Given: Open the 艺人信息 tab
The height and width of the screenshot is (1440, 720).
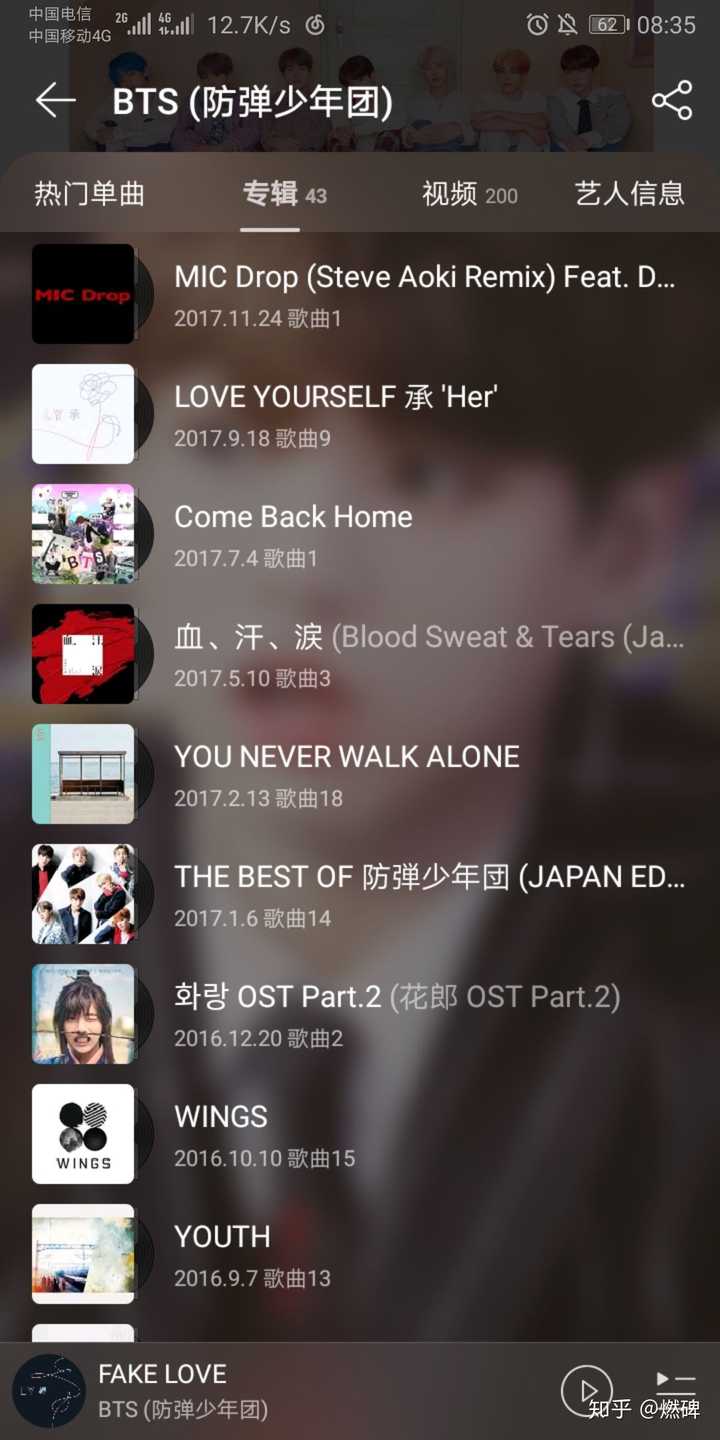Looking at the screenshot, I should [630, 194].
